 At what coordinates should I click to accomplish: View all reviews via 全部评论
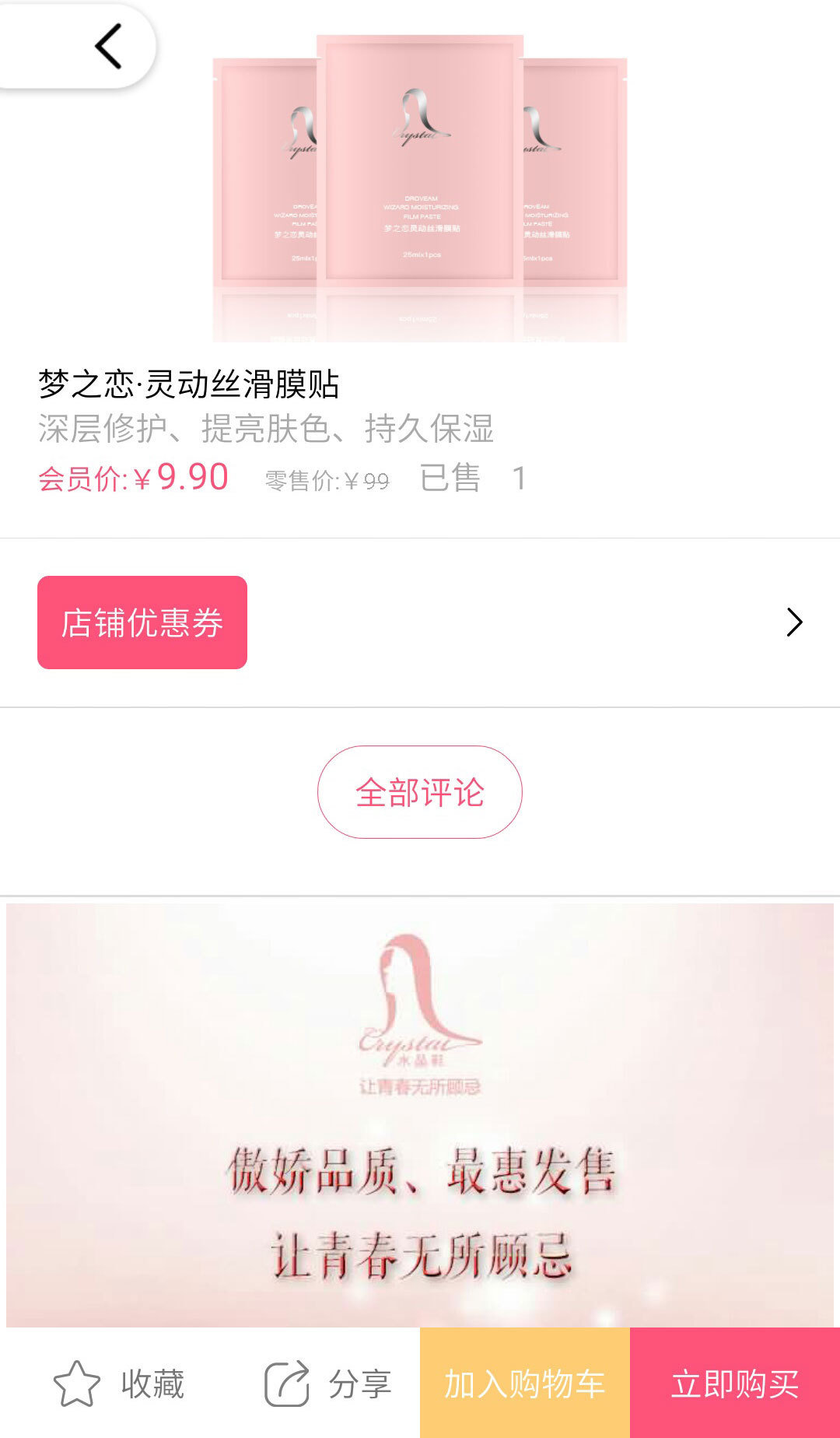tap(419, 792)
